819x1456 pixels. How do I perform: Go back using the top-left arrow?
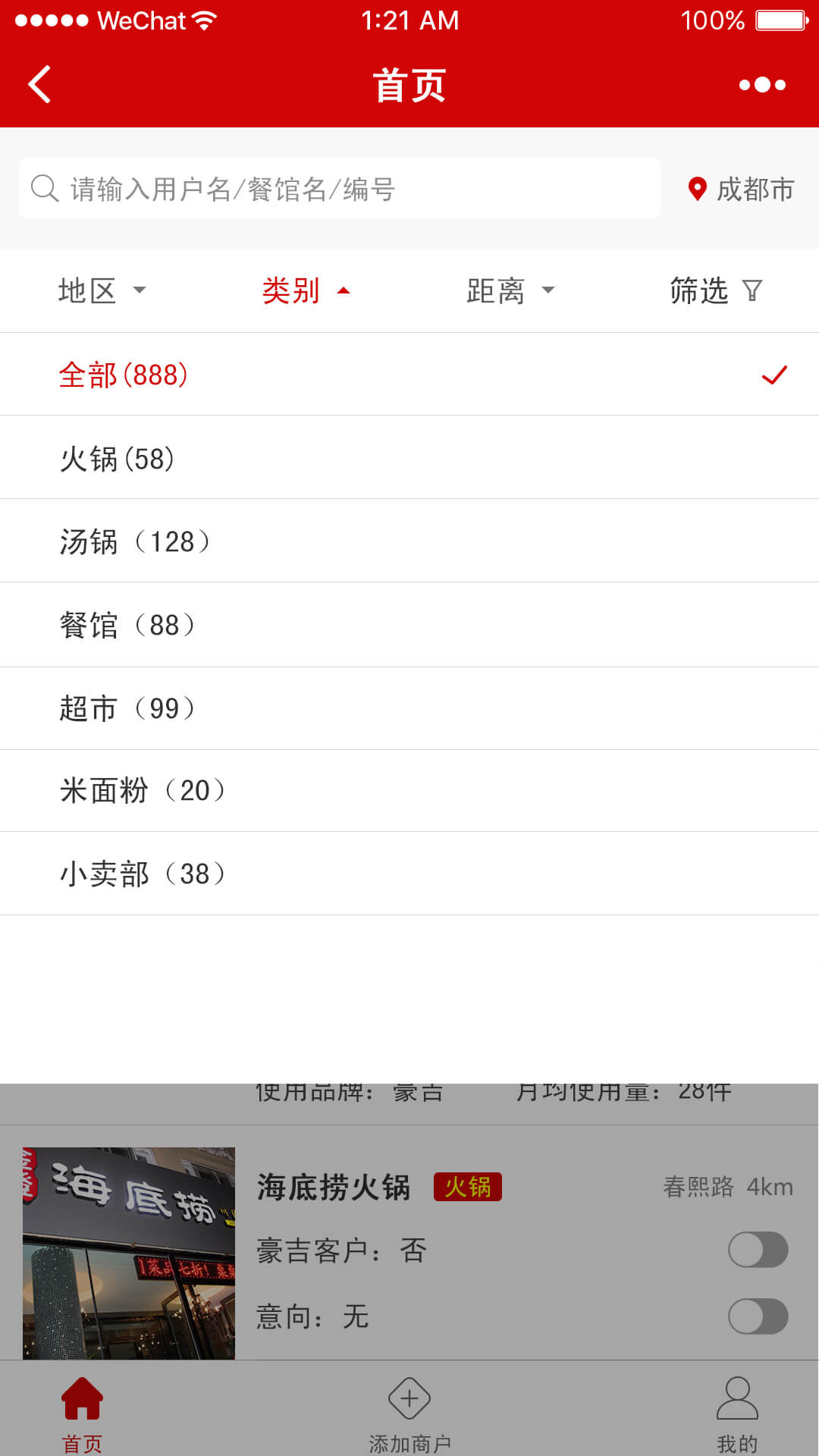click(39, 84)
